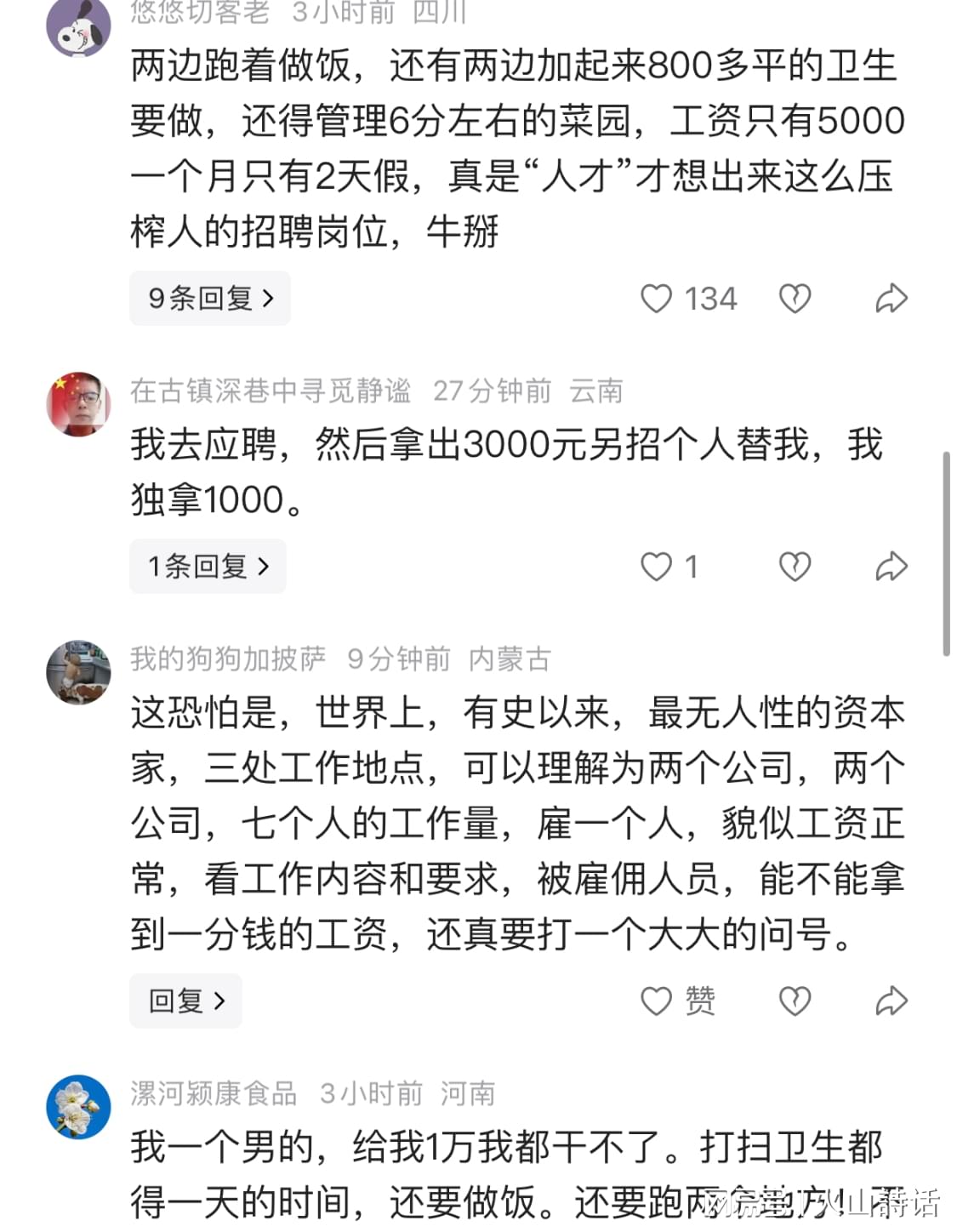Like the comment by 在古镇深巷中寻觅静谧
957x1232 pixels.
(656, 567)
